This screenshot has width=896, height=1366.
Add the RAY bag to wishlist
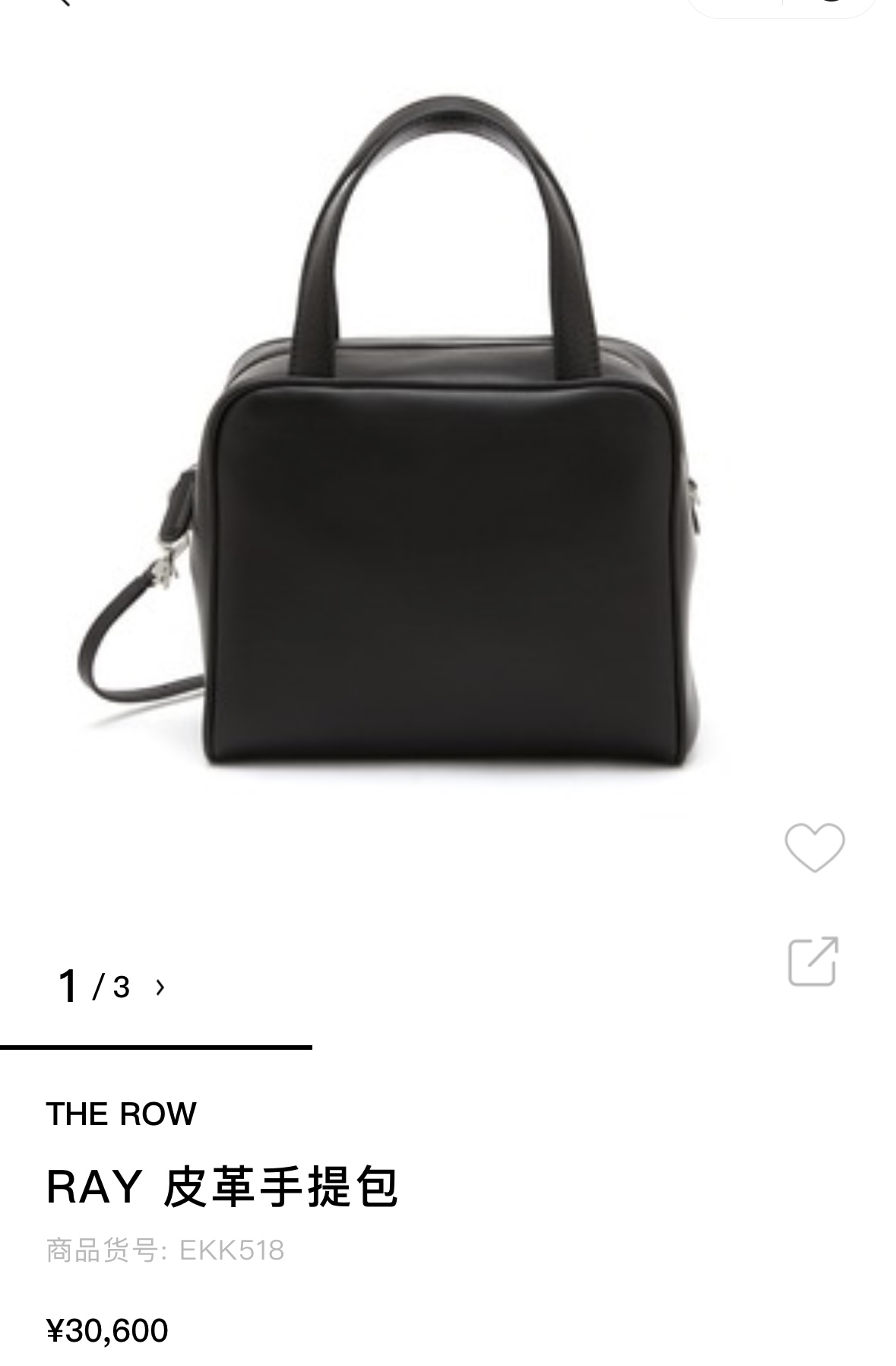[x=814, y=847]
